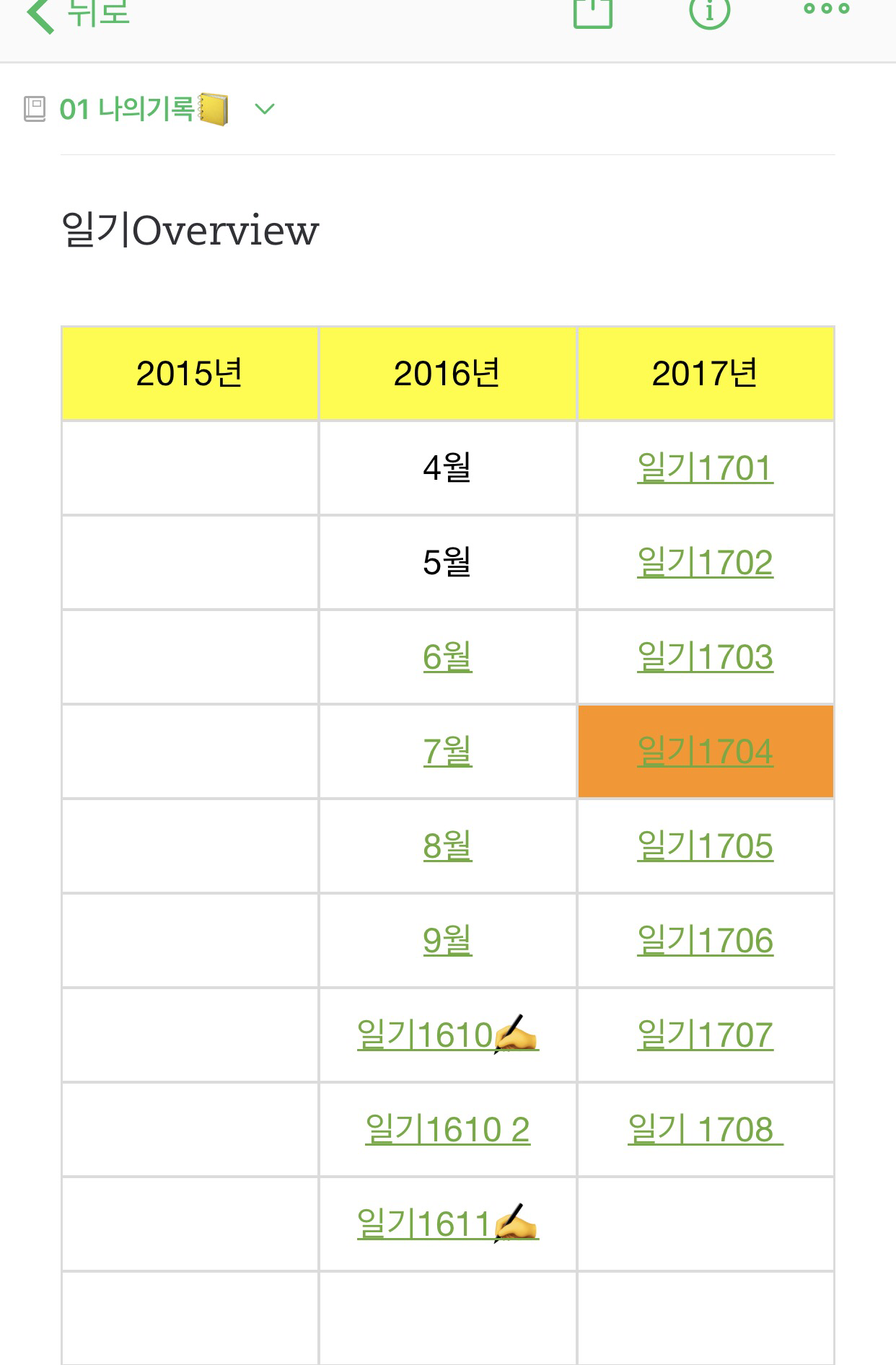Open the 일기1610 2 link
896x1365 pixels.
(447, 1130)
